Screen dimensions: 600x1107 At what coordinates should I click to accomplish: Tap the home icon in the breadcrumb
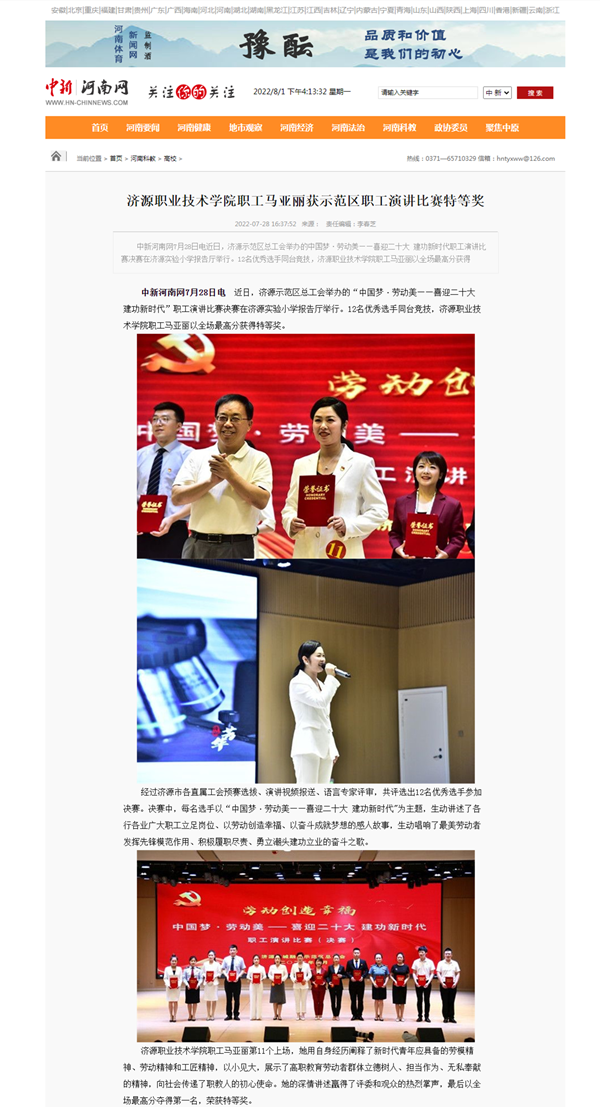click(56, 156)
